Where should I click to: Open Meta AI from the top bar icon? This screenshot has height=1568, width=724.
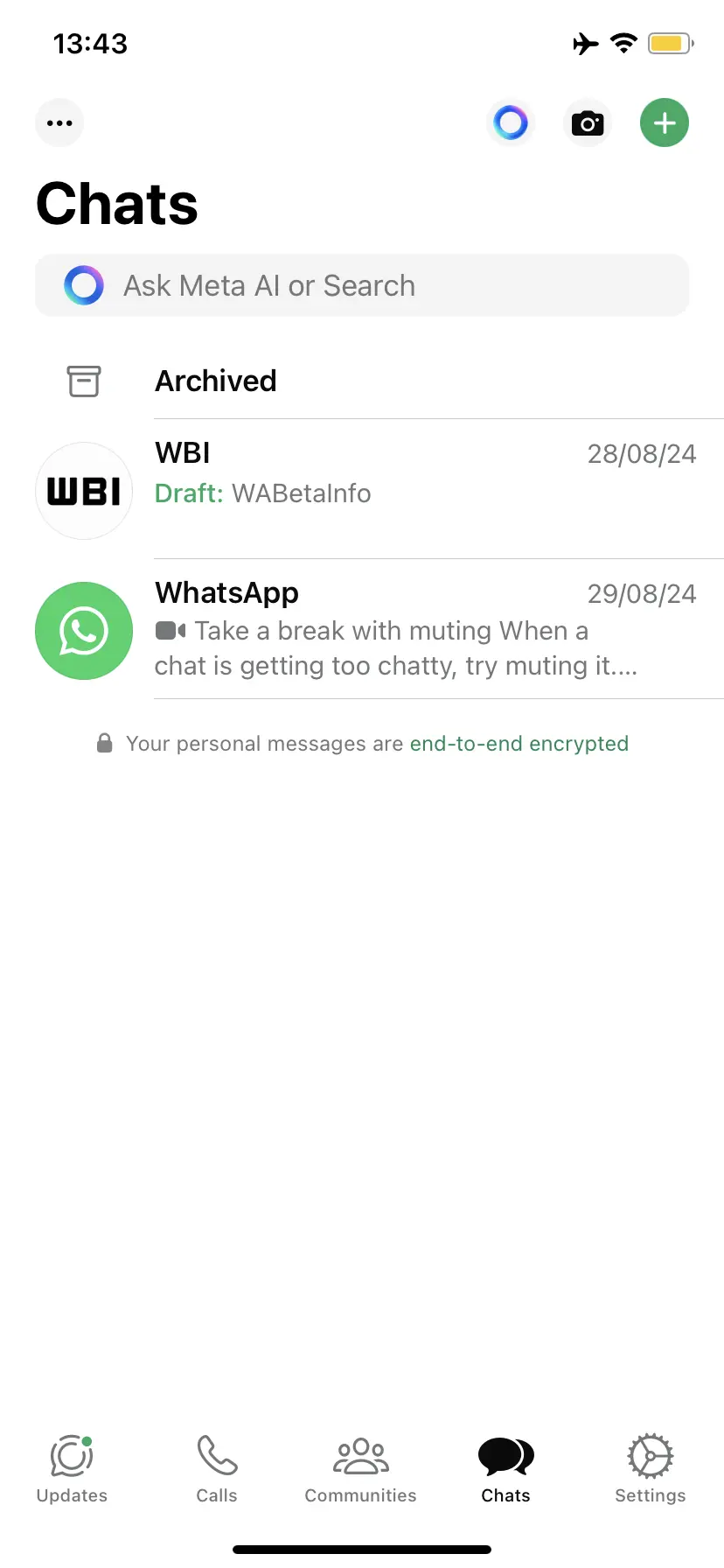(510, 122)
